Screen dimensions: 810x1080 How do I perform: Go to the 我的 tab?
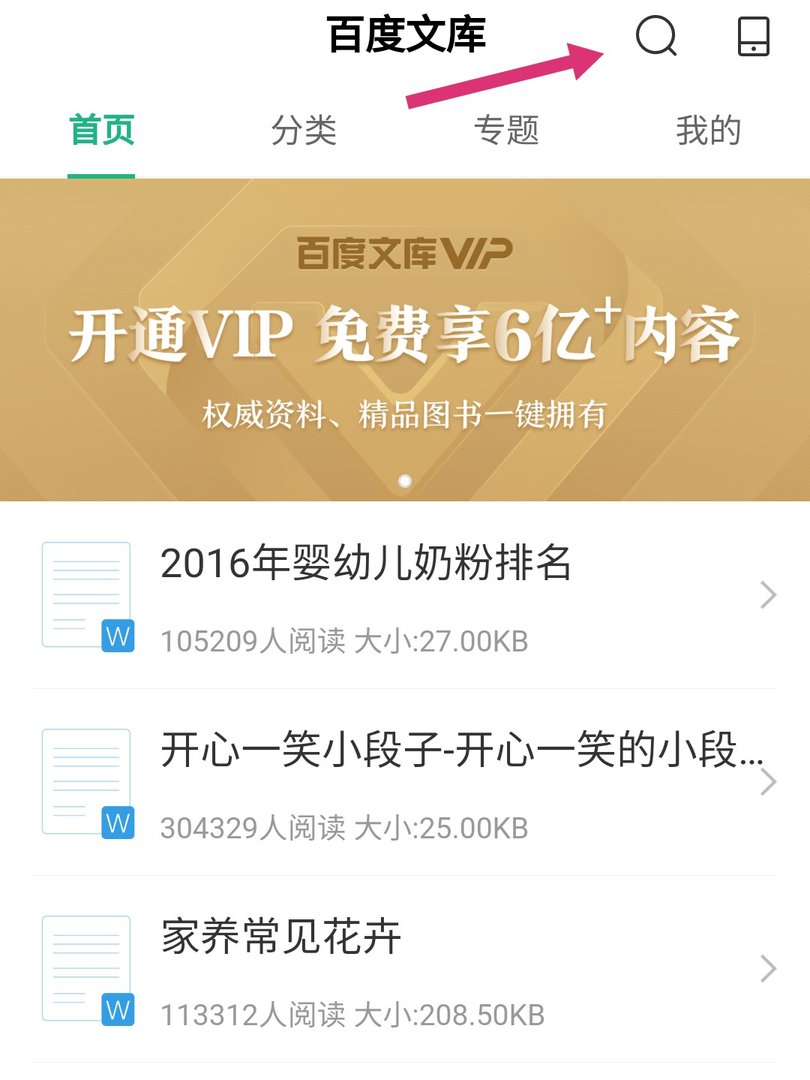tap(707, 130)
